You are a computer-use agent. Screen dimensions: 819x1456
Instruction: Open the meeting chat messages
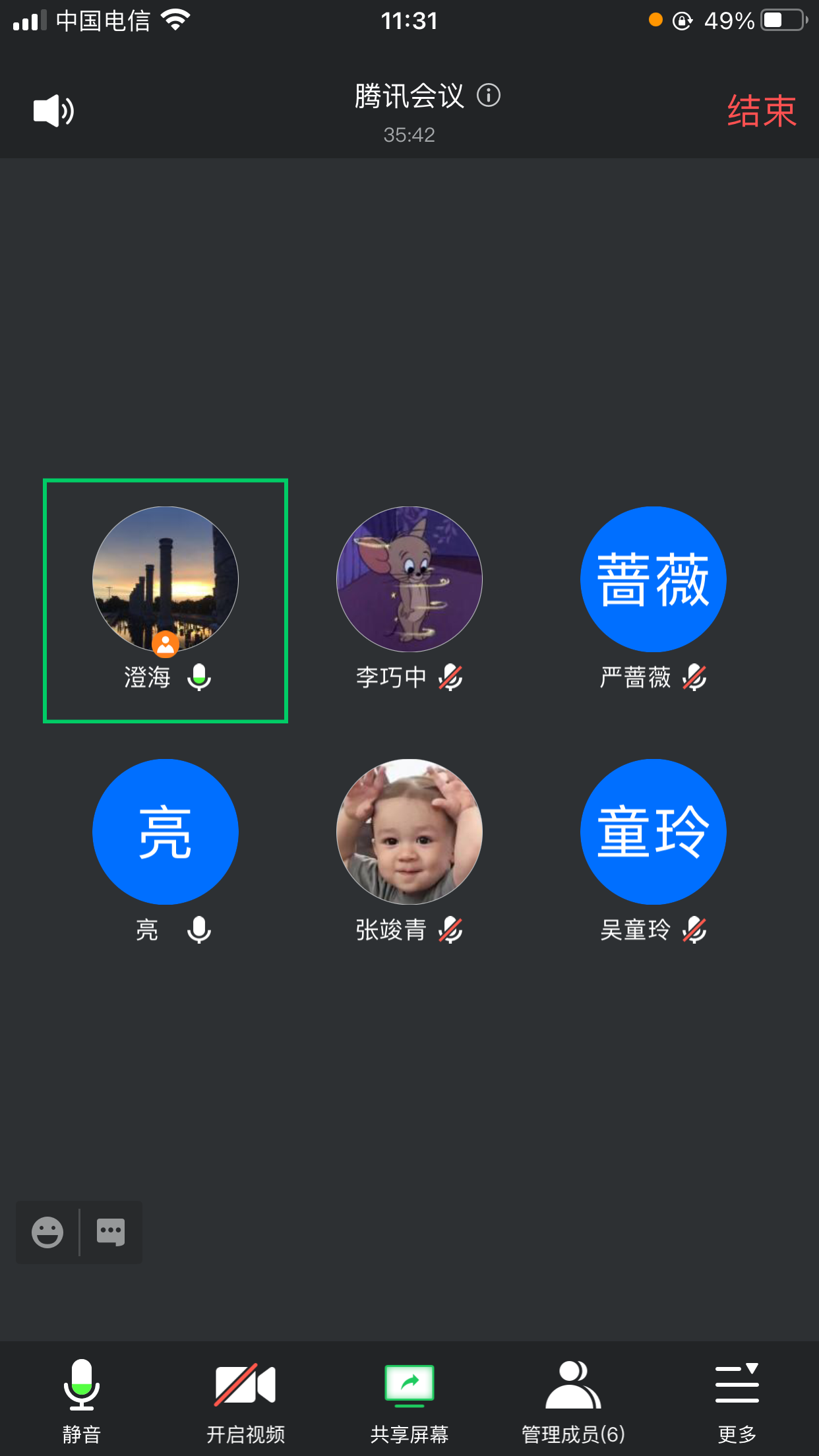tap(111, 1232)
